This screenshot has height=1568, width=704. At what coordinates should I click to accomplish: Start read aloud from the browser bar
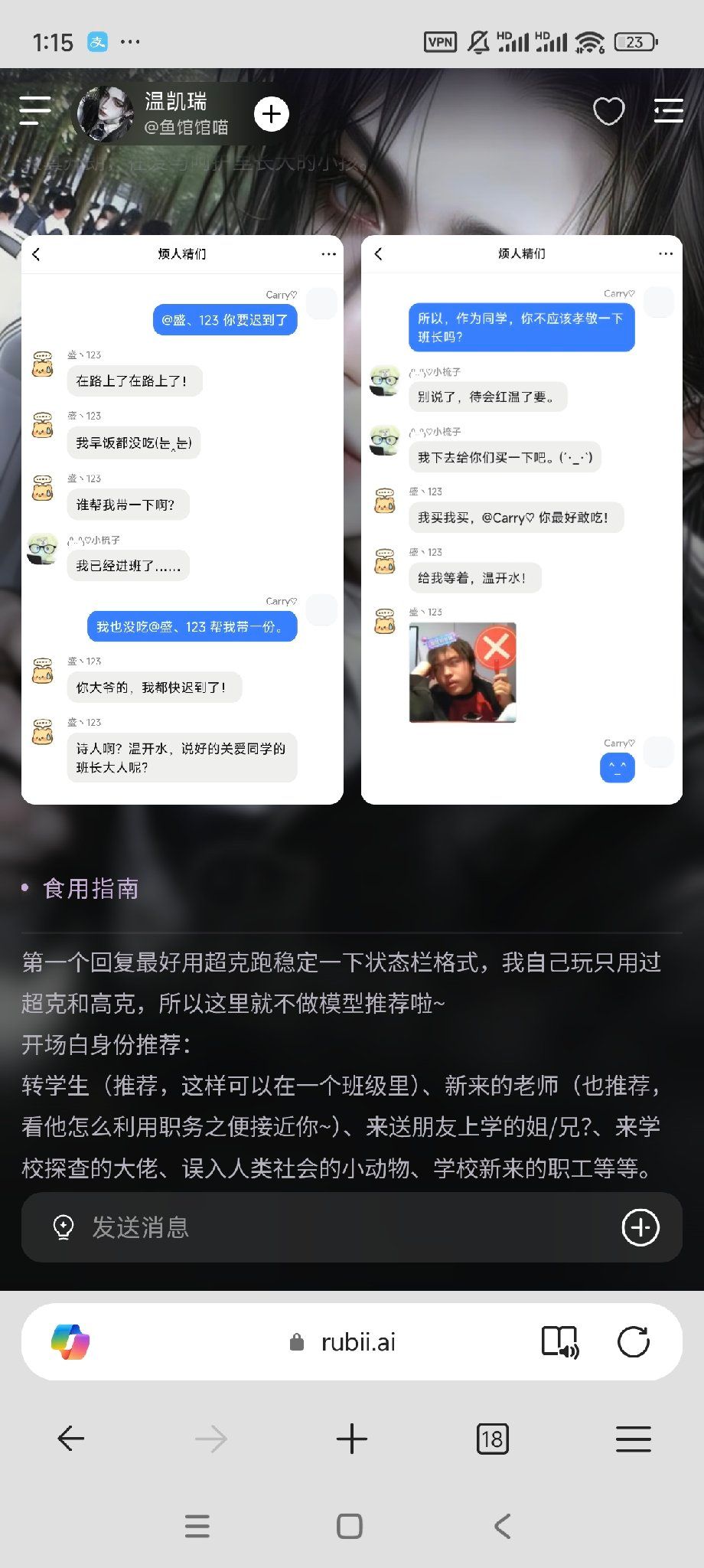point(560,1342)
